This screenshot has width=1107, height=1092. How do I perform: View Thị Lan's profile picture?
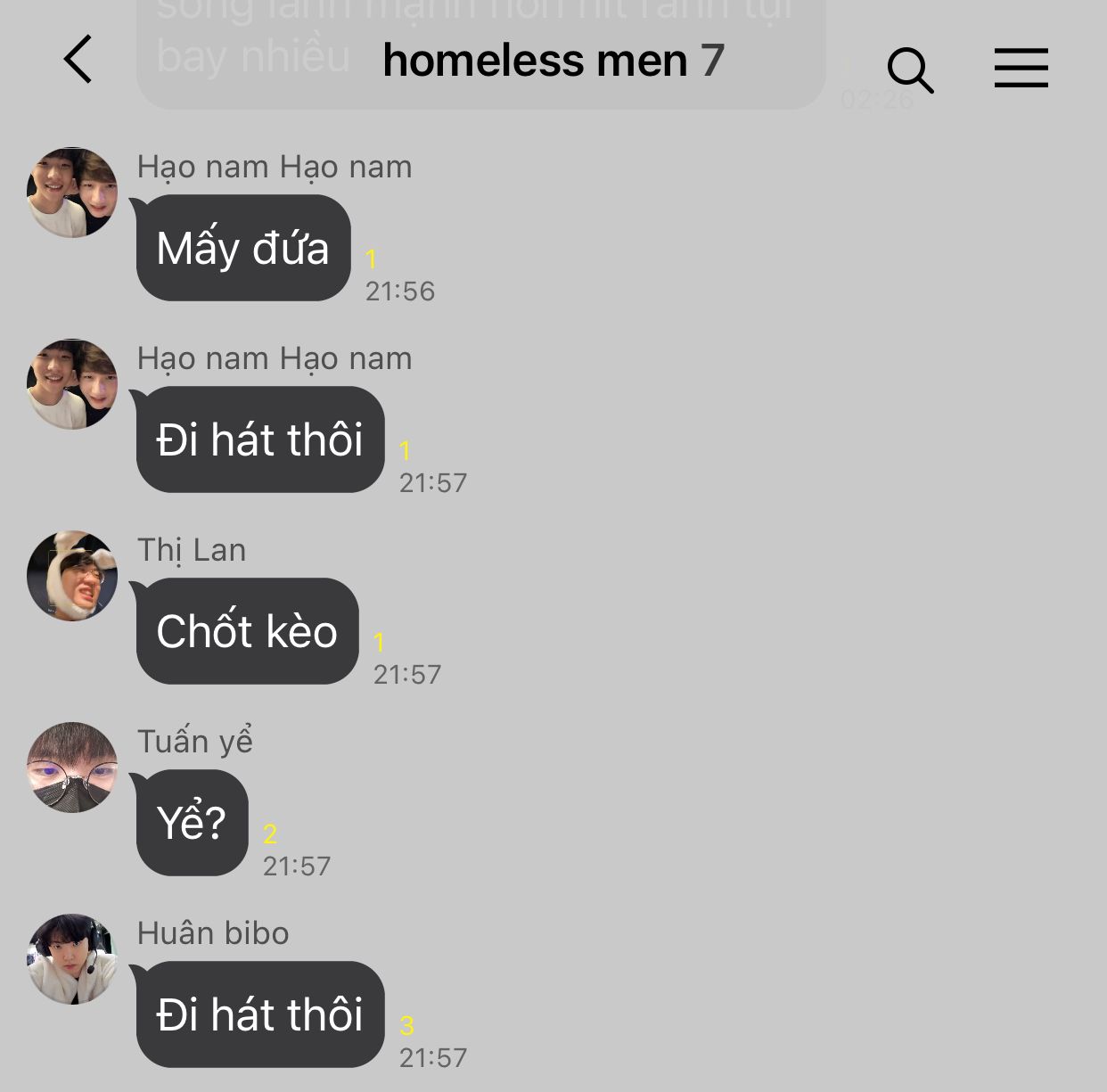pos(72,576)
